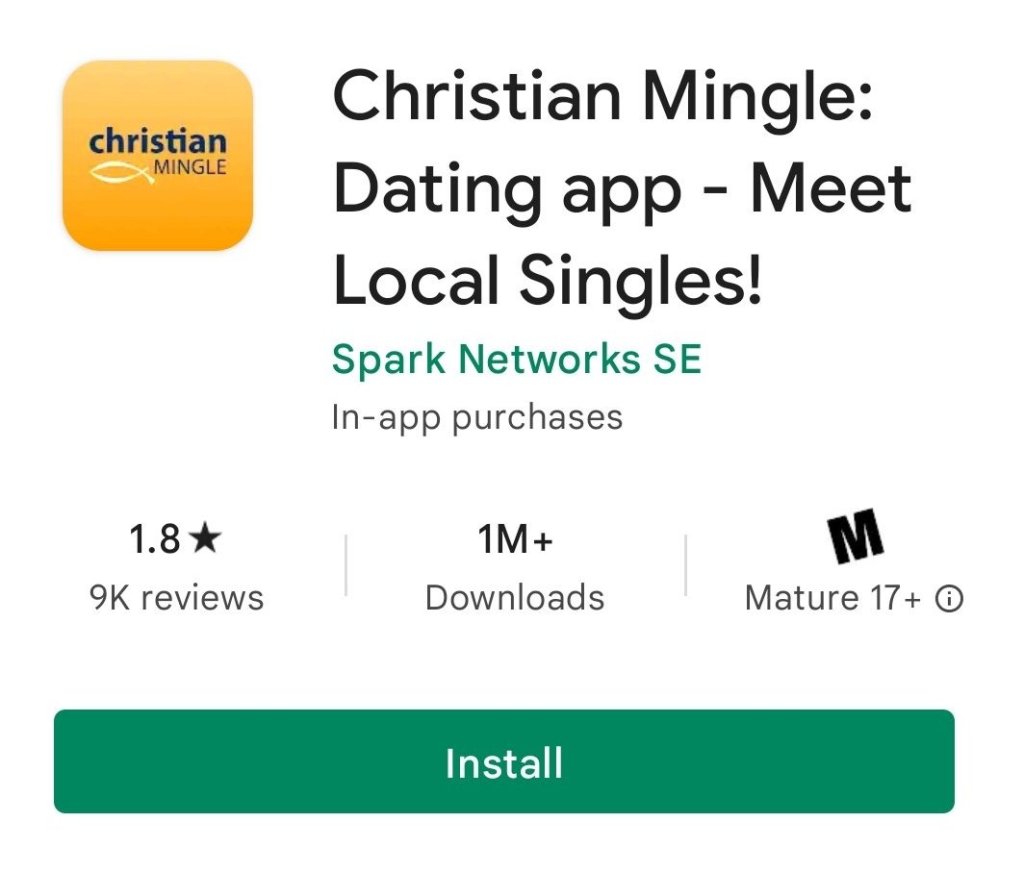Open the Spark Networks SE developer page
The height and width of the screenshot is (872, 1024).
[x=516, y=359]
